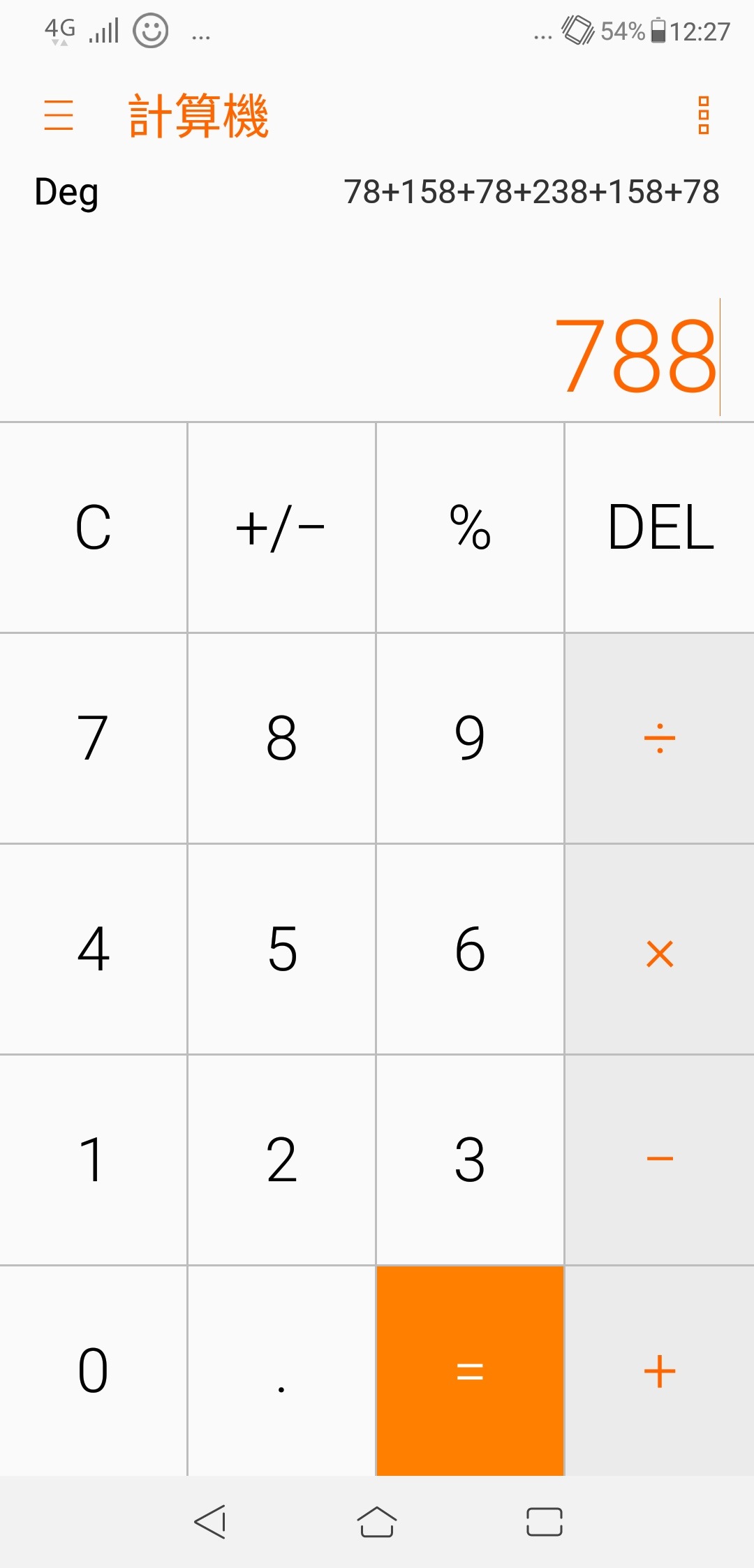
Task: Tap the orange equals button
Action: [470, 1371]
